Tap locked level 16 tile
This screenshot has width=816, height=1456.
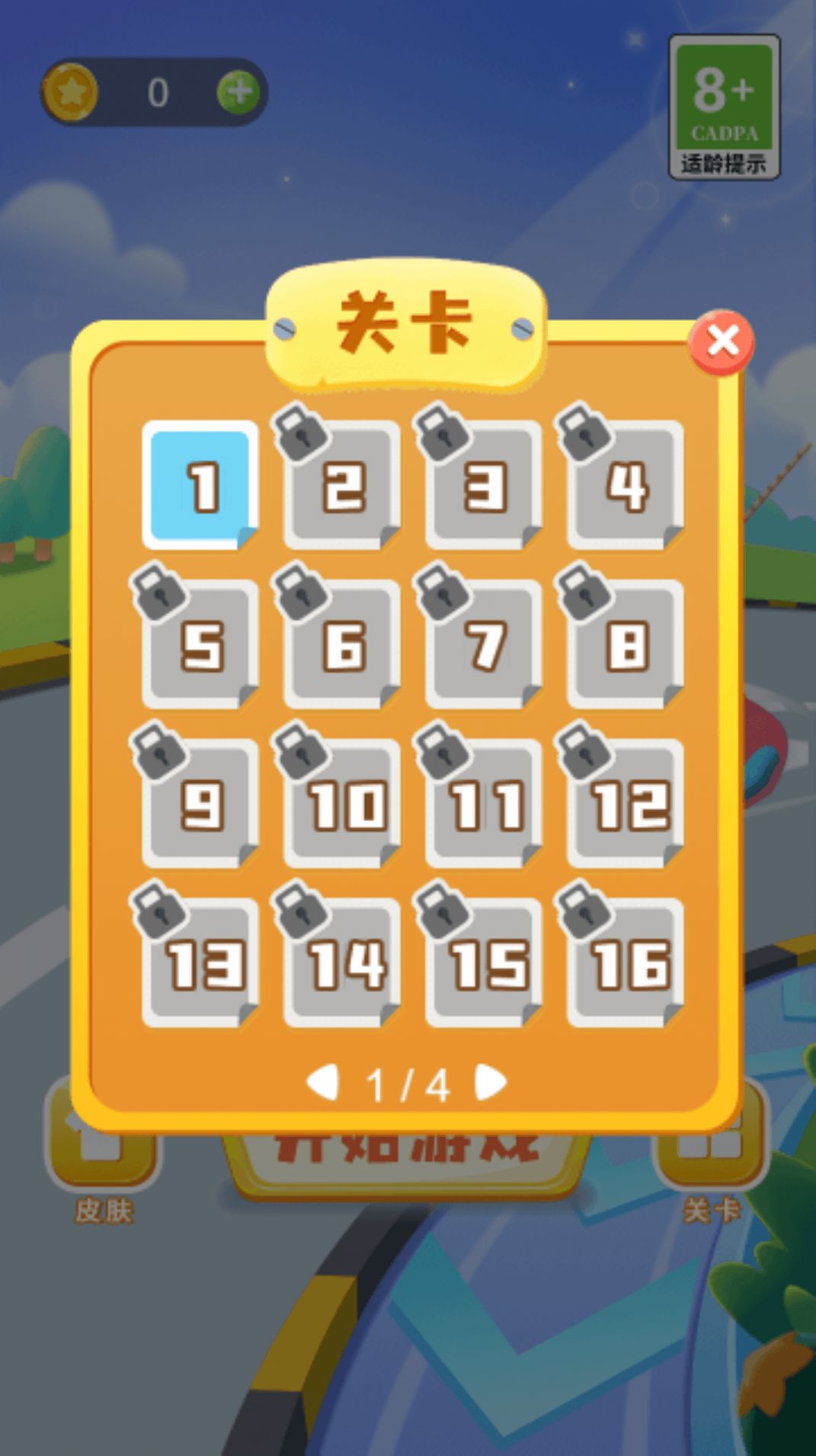click(626, 964)
